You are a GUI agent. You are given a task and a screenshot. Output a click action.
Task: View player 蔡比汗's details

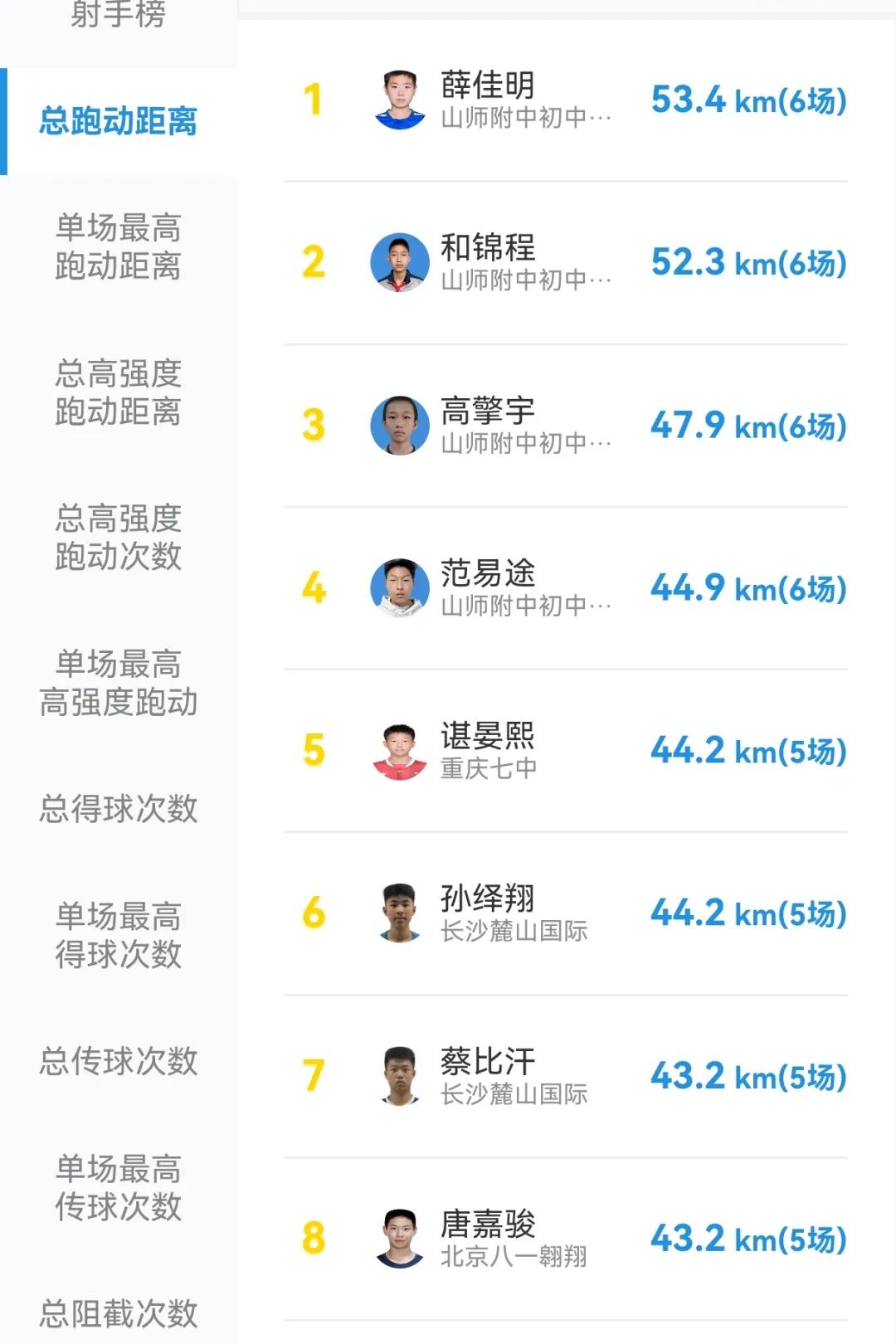coord(564,1076)
